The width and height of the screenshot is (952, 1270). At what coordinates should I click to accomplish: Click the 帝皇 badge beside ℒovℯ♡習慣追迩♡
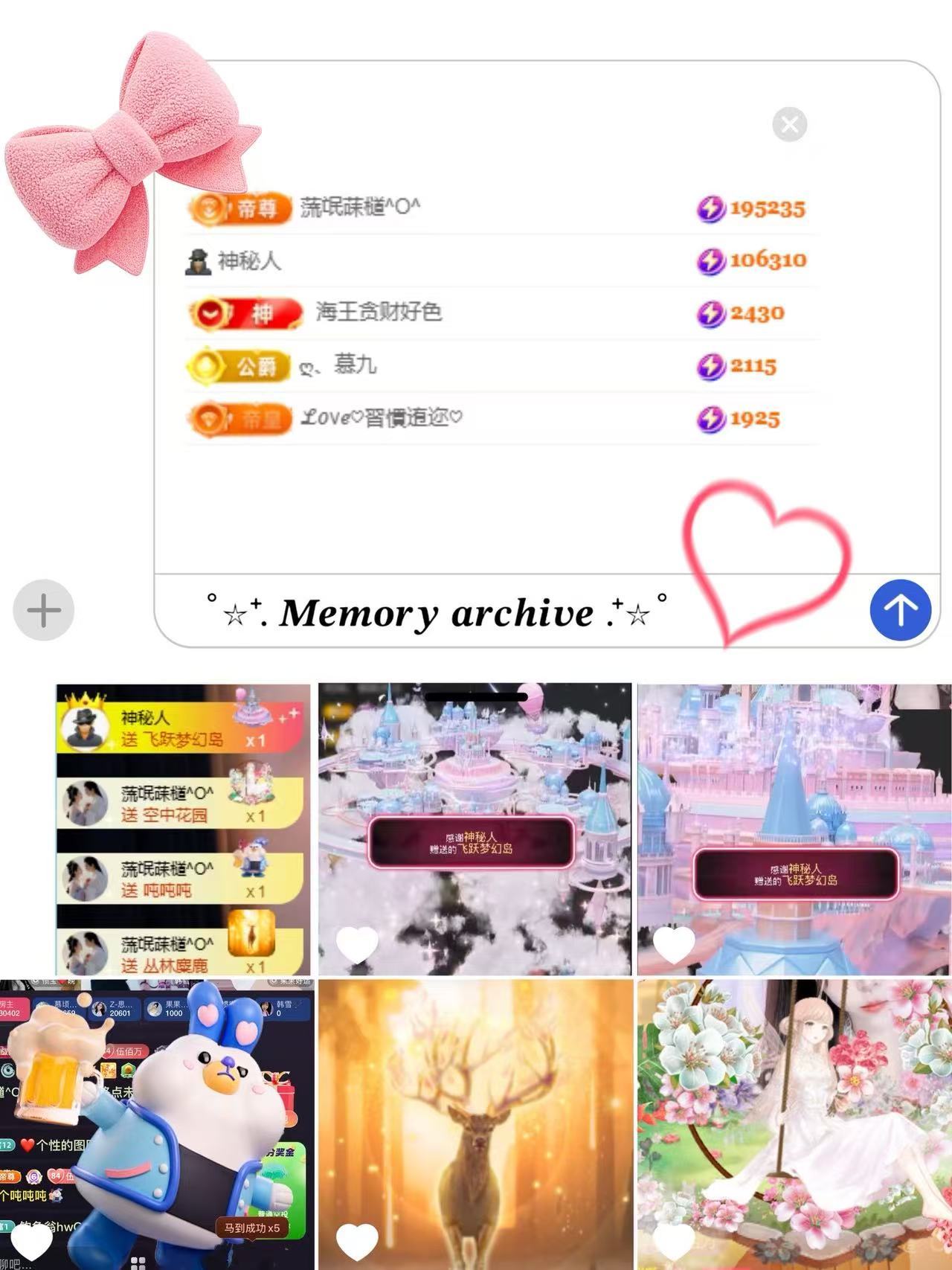(238, 418)
